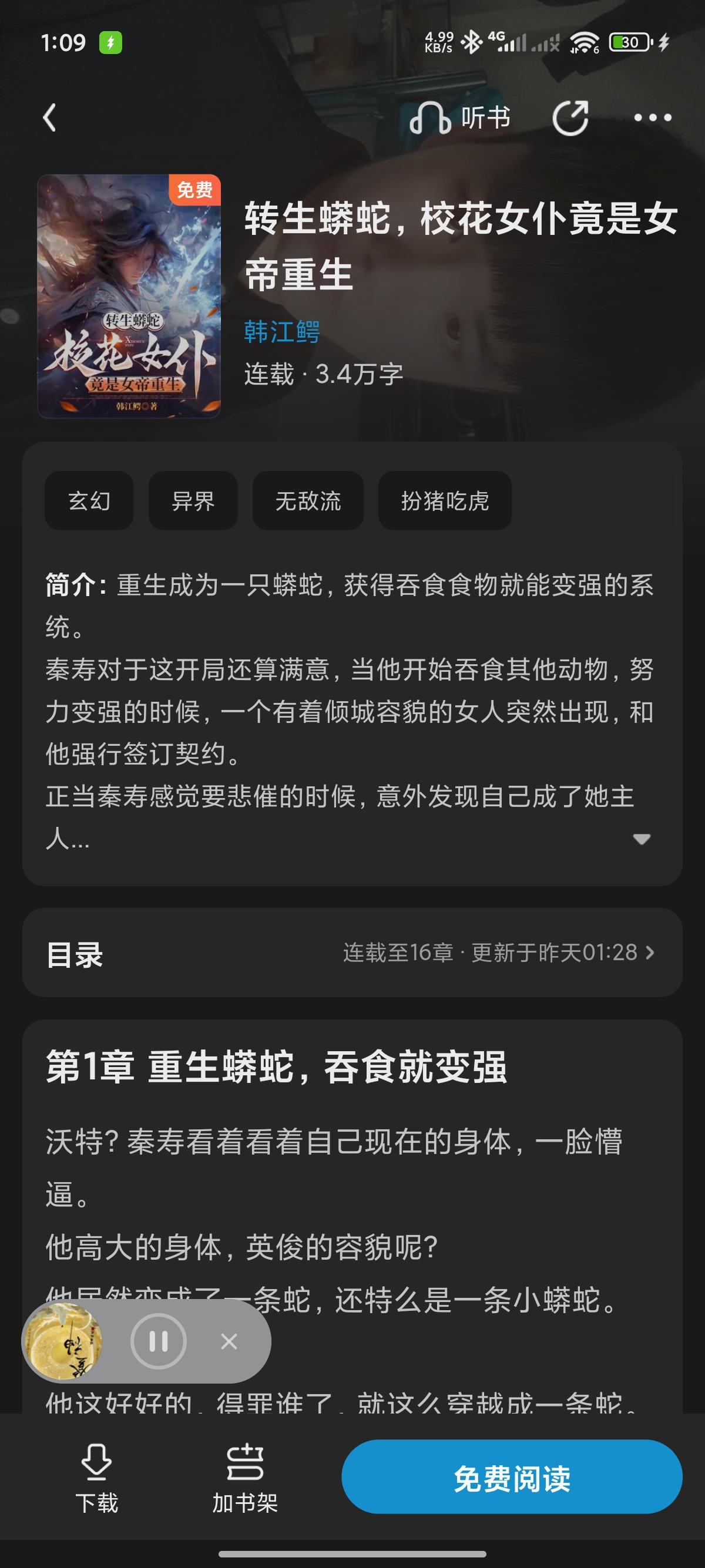
Task: Select the 异界 tag
Action: (193, 501)
